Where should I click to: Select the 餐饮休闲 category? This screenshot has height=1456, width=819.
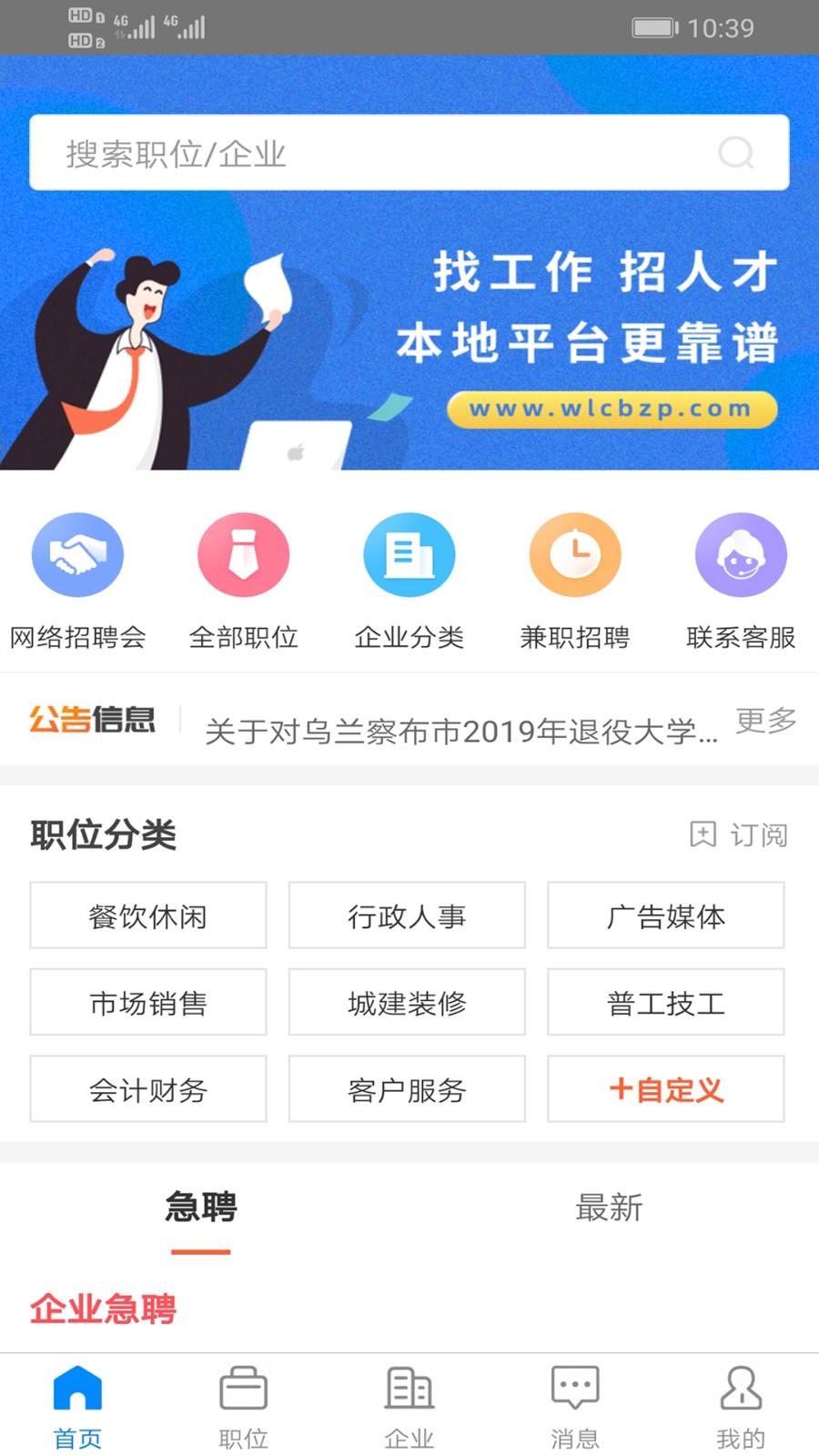coord(147,916)
